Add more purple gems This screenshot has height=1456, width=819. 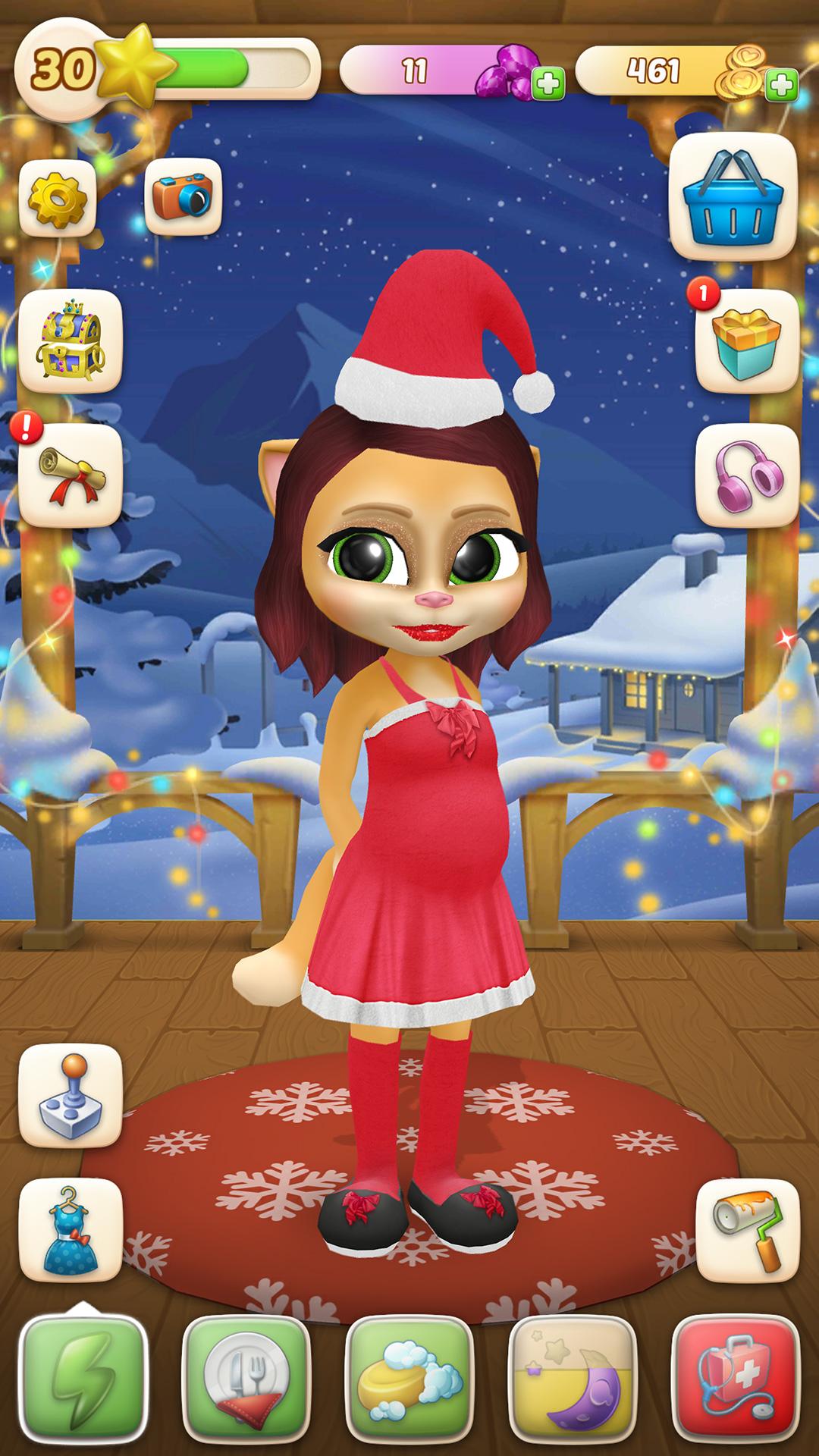click(x=548, y=85)
